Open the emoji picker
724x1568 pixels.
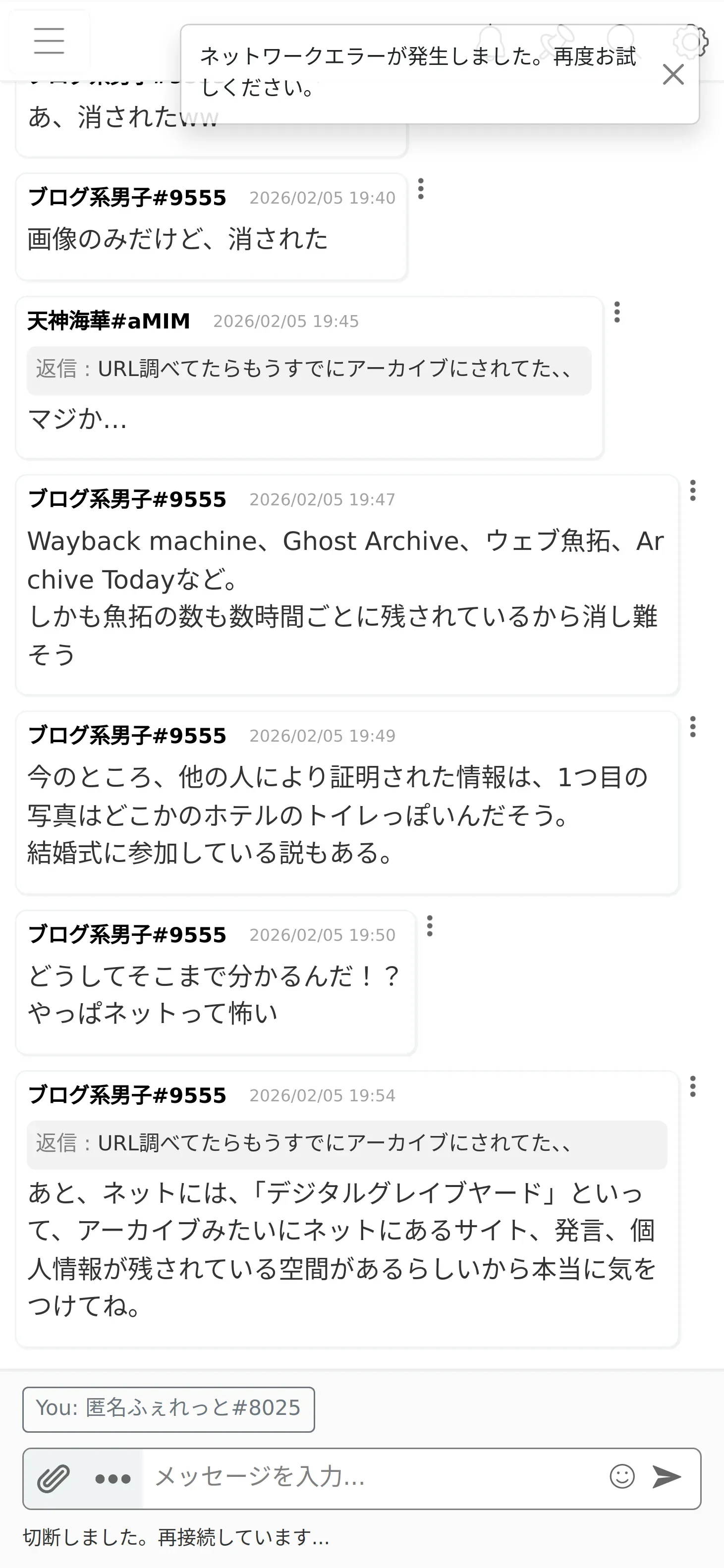coord(622,1477)
